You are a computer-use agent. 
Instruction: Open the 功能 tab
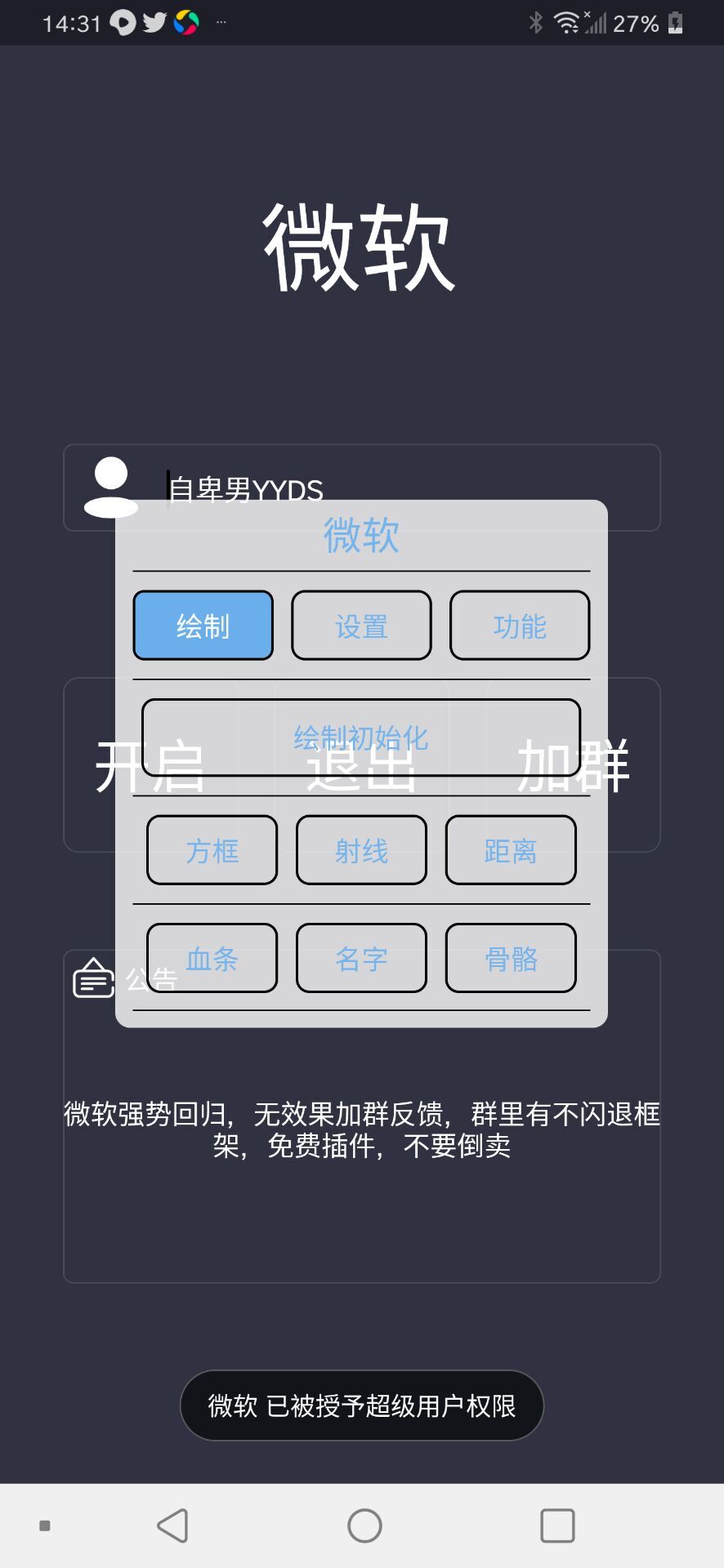(x=520, y=626)
